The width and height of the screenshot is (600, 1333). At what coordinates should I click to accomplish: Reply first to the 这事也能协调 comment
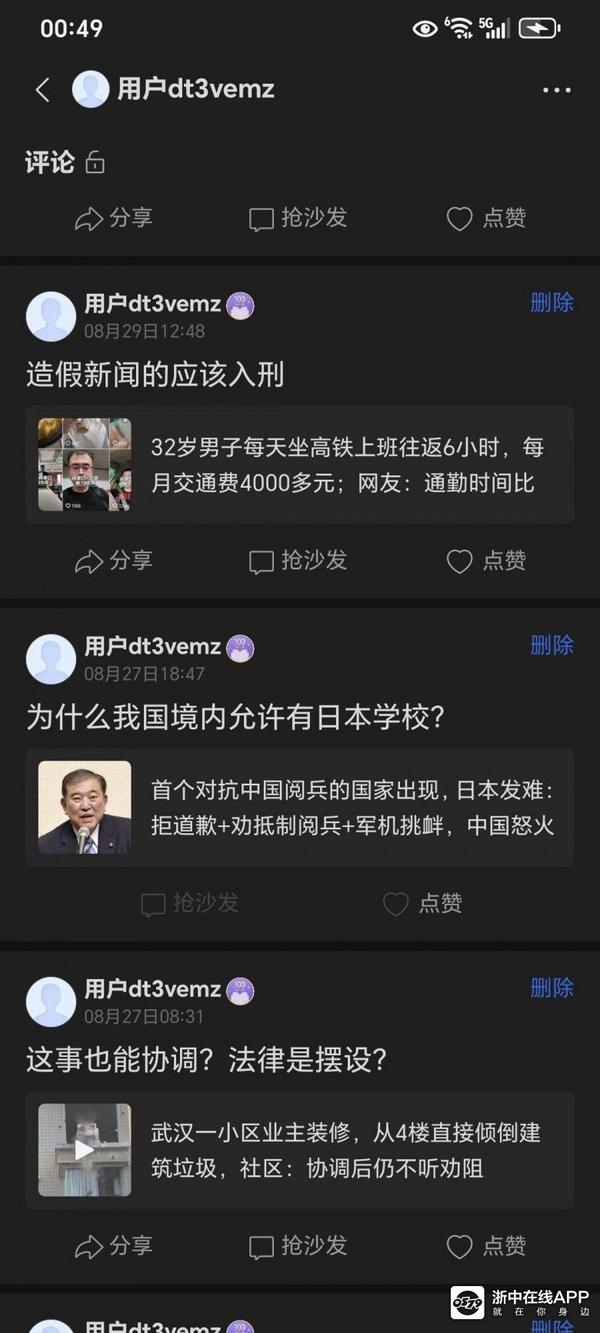pyautogui.click(x=298, y=1246)
